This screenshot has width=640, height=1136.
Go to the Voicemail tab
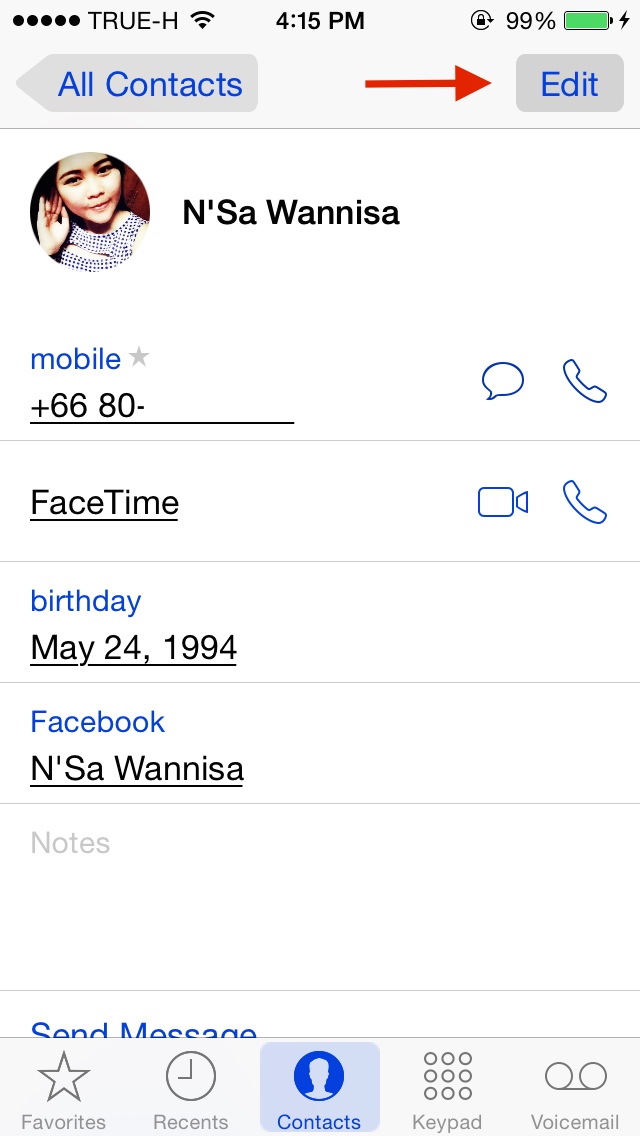575,1090
